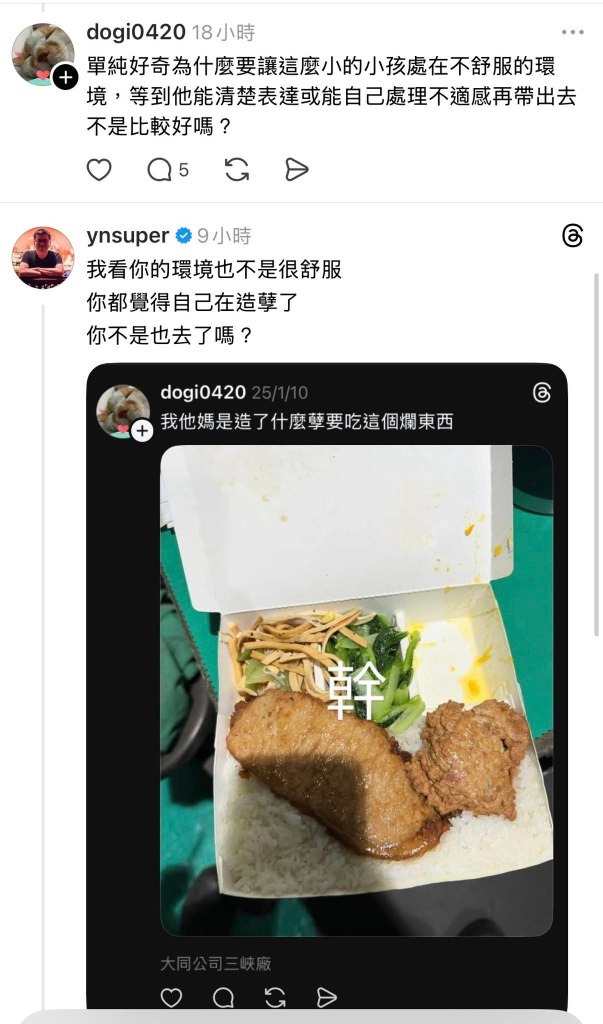Tap the Threads icon beside ynsuper's reply
This screenshot has width=603, height=1024.
(572, 237)
